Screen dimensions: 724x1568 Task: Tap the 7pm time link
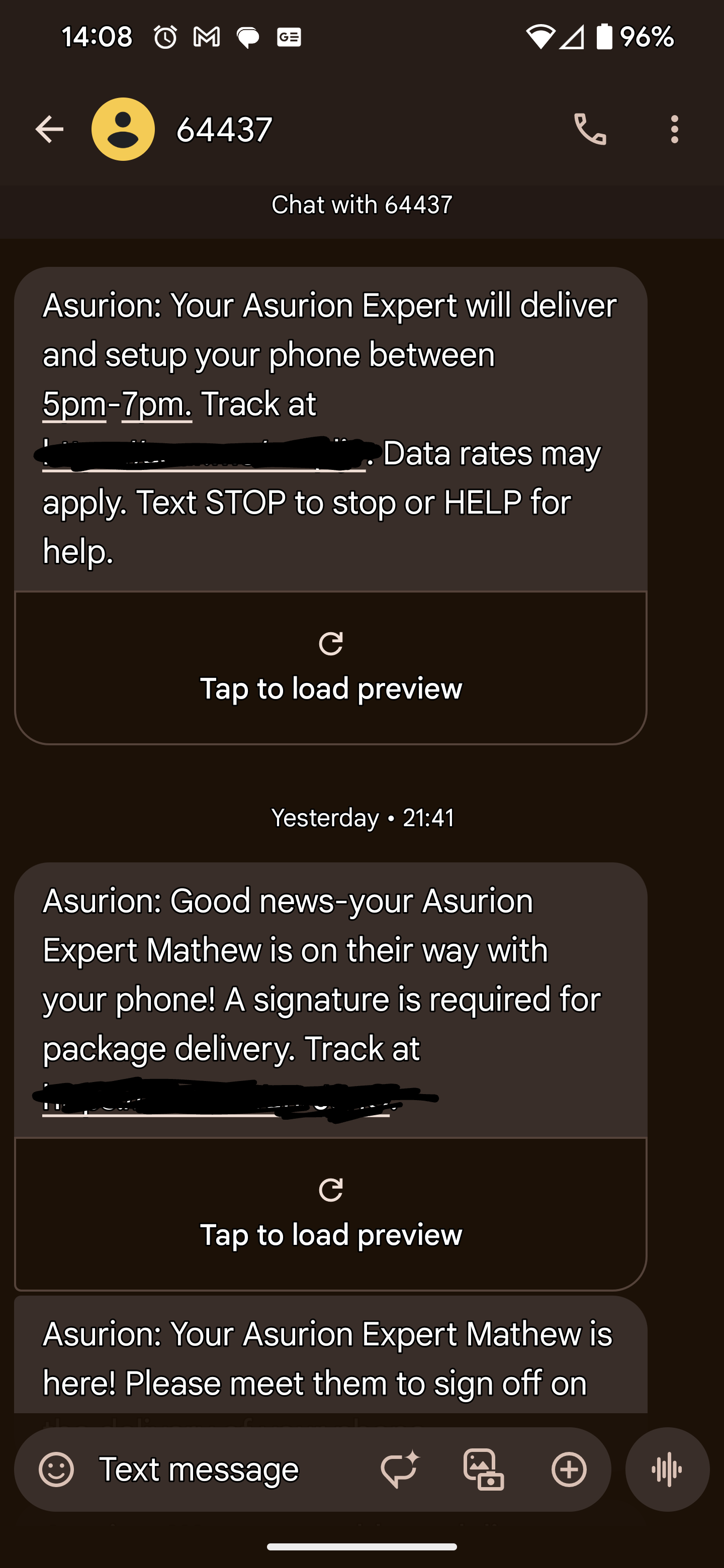click(x=156, y=404)
